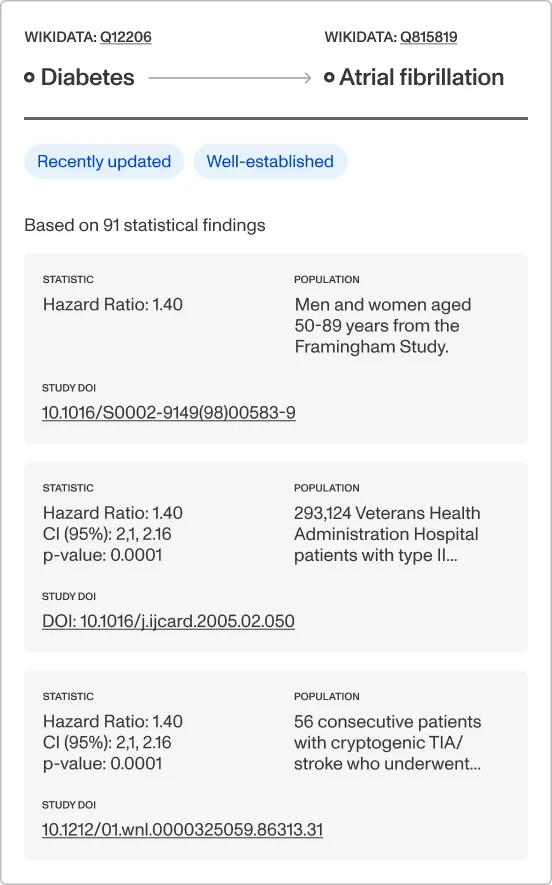Image resolution: width=552 pixels, height=885 pixels.
Task: Open Wikidata link Q12206
Action: pyautogui.click(x=126, y=37)
